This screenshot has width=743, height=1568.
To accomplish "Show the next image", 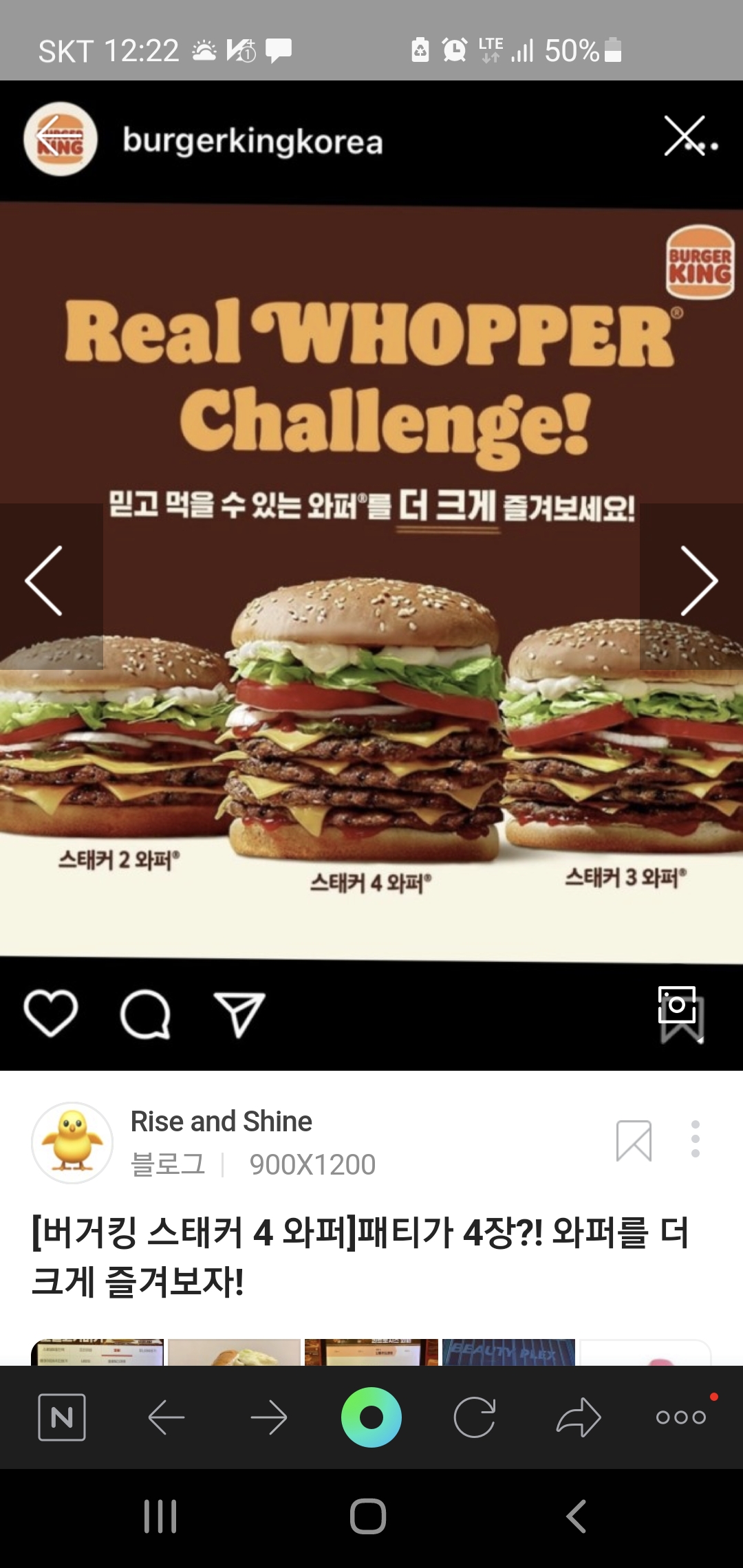I will pos(698,581).
